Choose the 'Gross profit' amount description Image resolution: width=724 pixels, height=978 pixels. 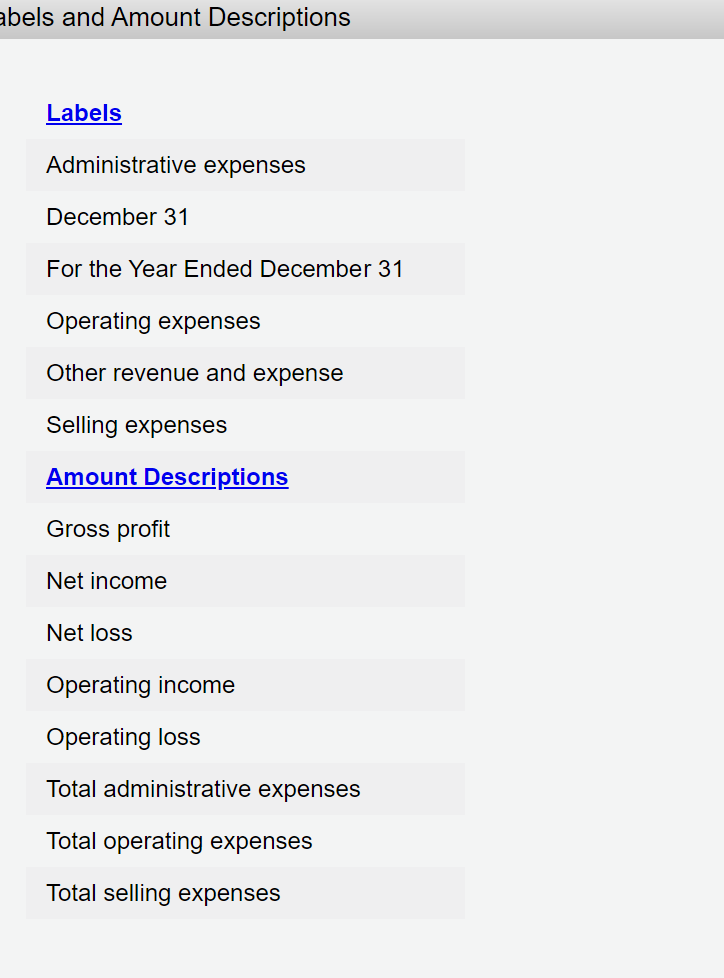108,529
